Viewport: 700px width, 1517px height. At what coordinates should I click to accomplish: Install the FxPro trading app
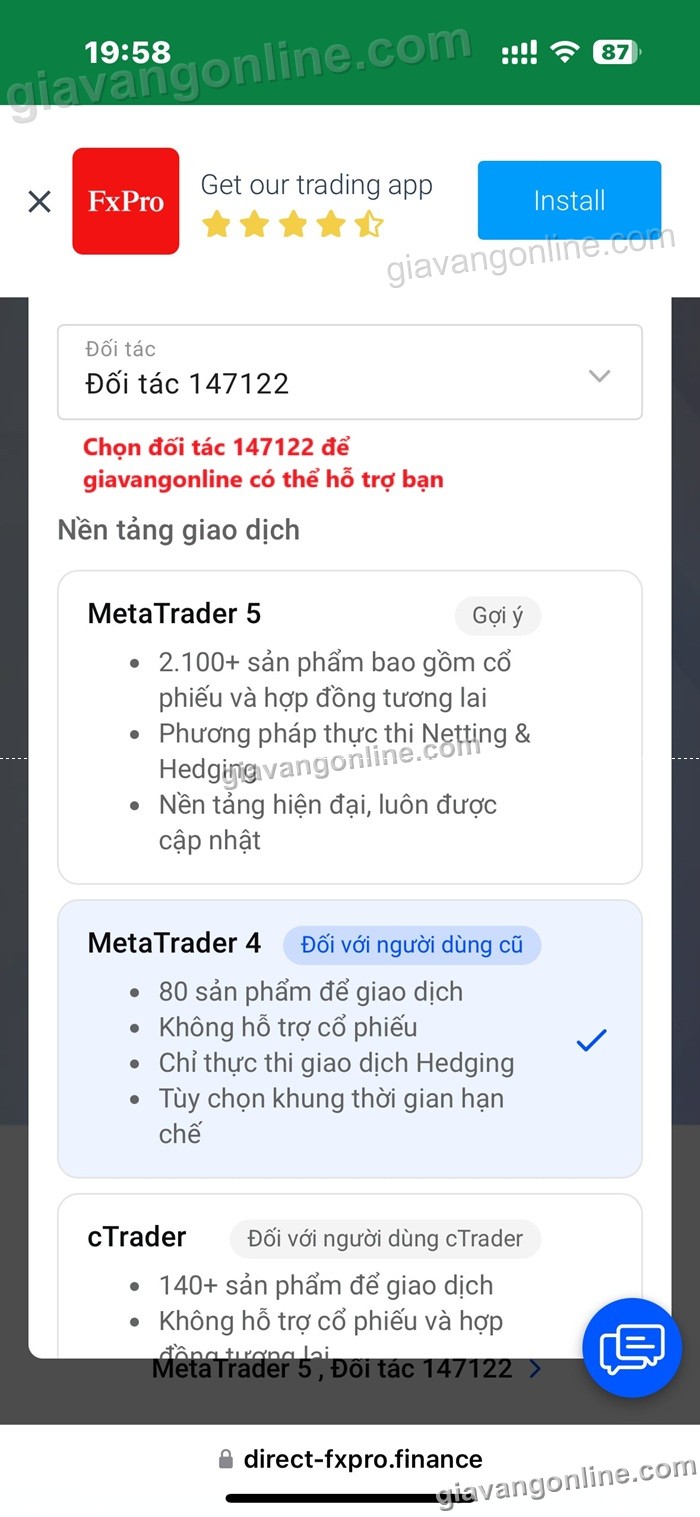point(568,201)
